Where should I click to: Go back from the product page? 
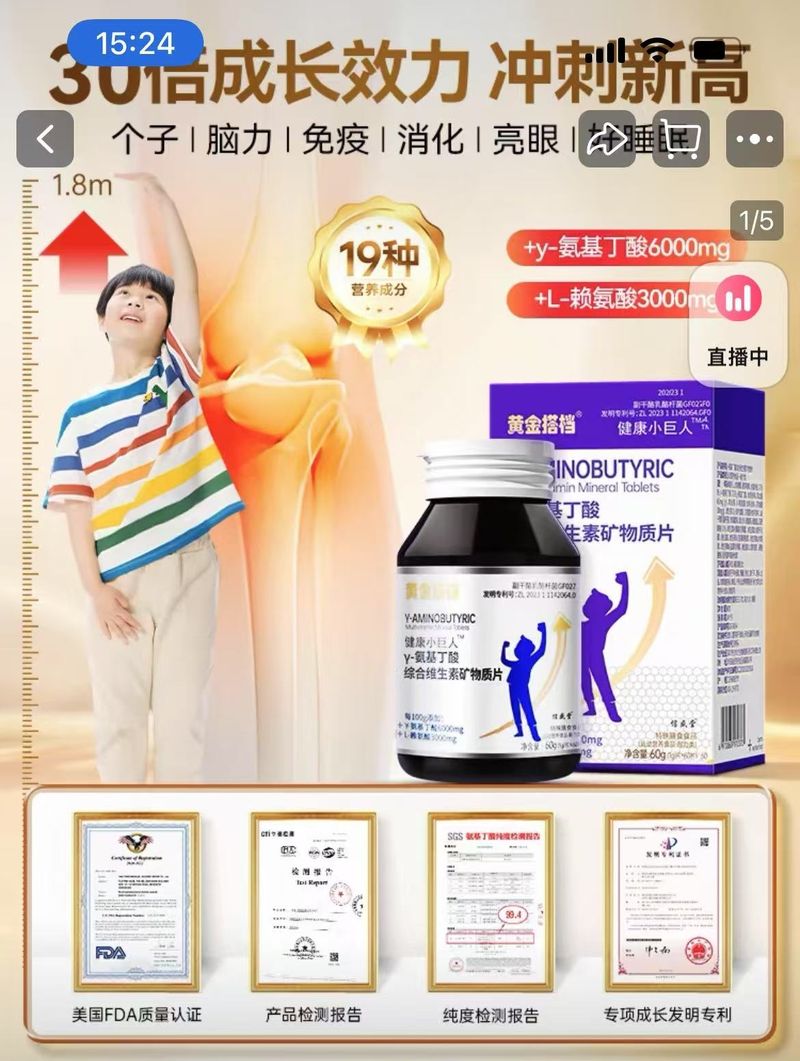point(44,139)
